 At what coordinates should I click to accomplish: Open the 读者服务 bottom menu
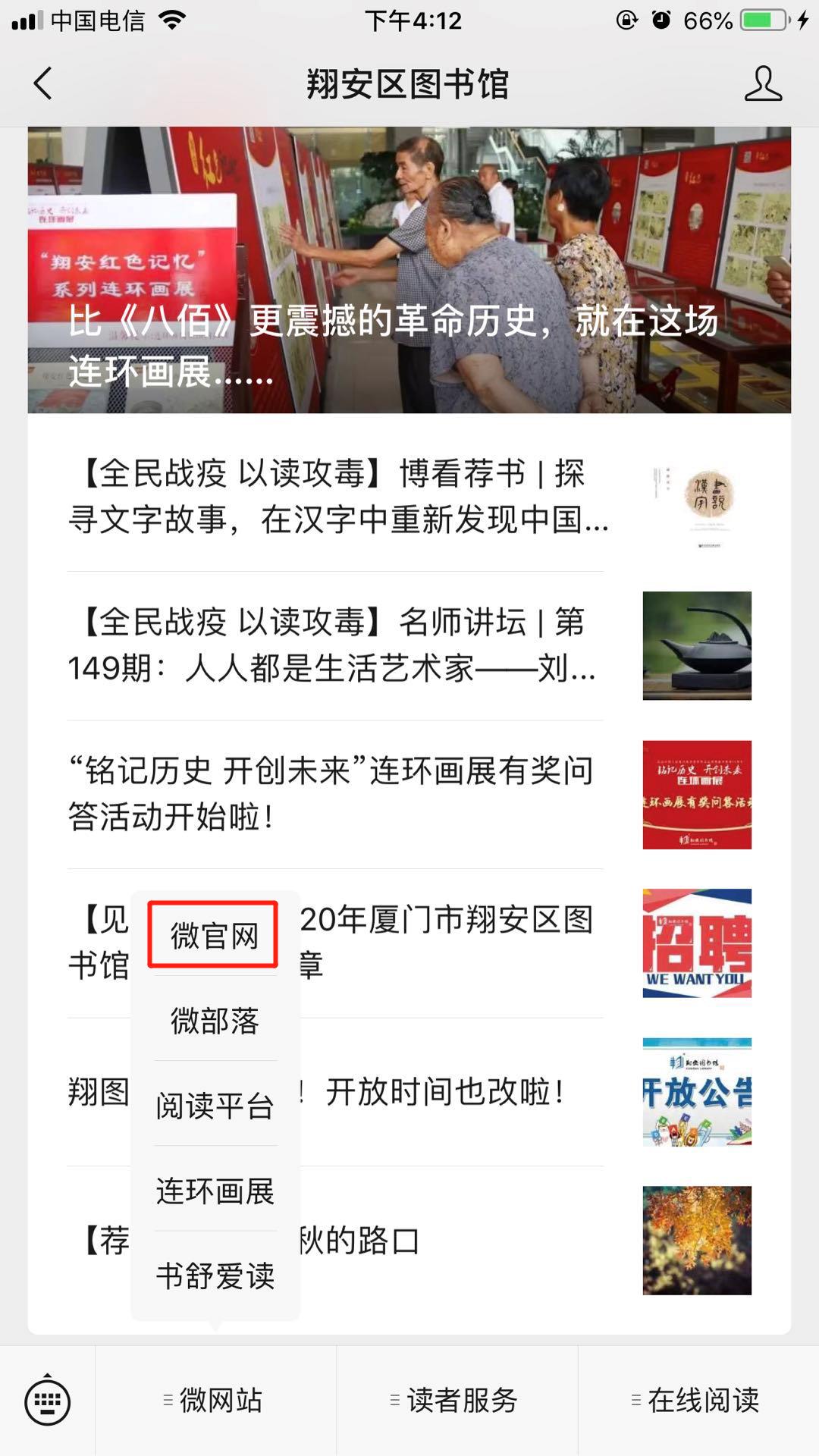[x=457, y=1401]
